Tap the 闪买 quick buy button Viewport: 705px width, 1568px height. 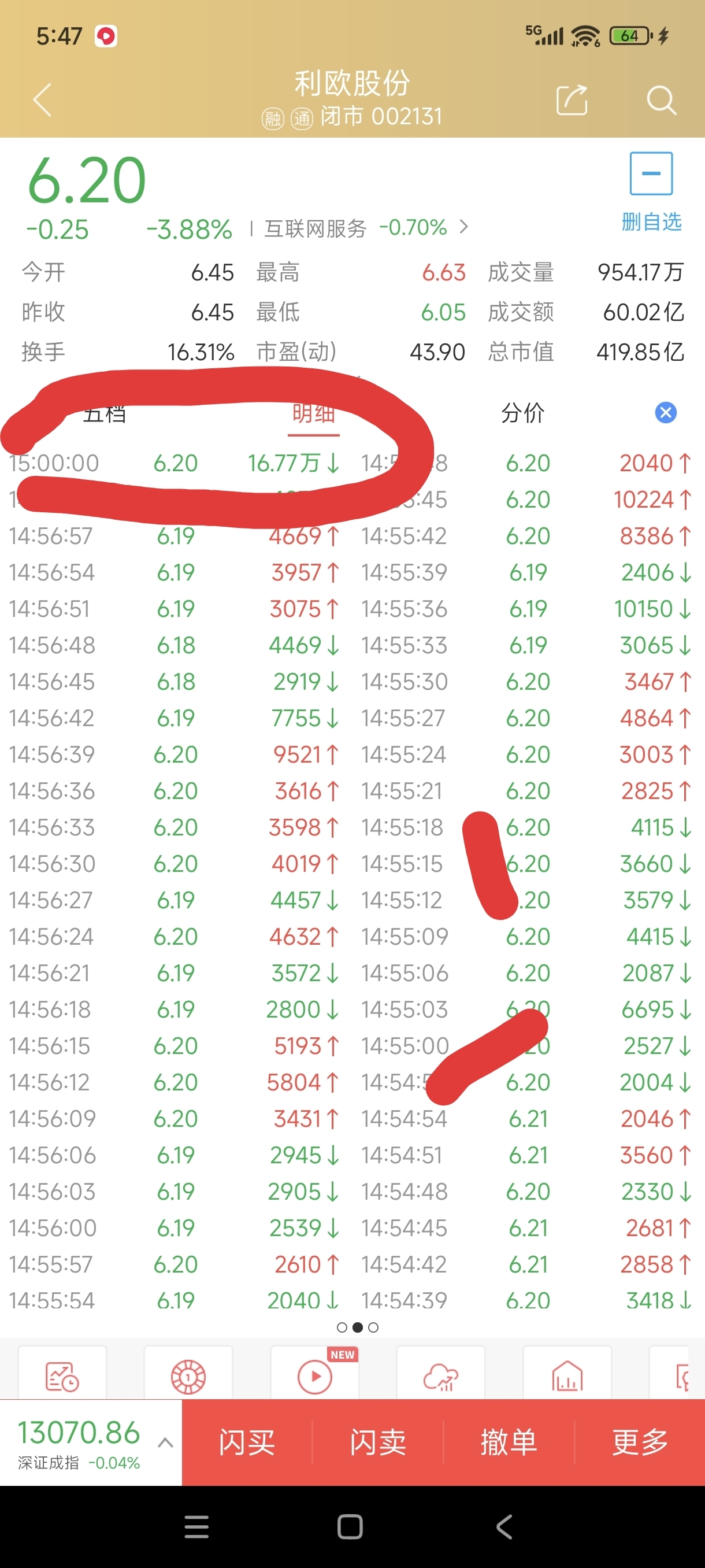(x=247, y=1442)
